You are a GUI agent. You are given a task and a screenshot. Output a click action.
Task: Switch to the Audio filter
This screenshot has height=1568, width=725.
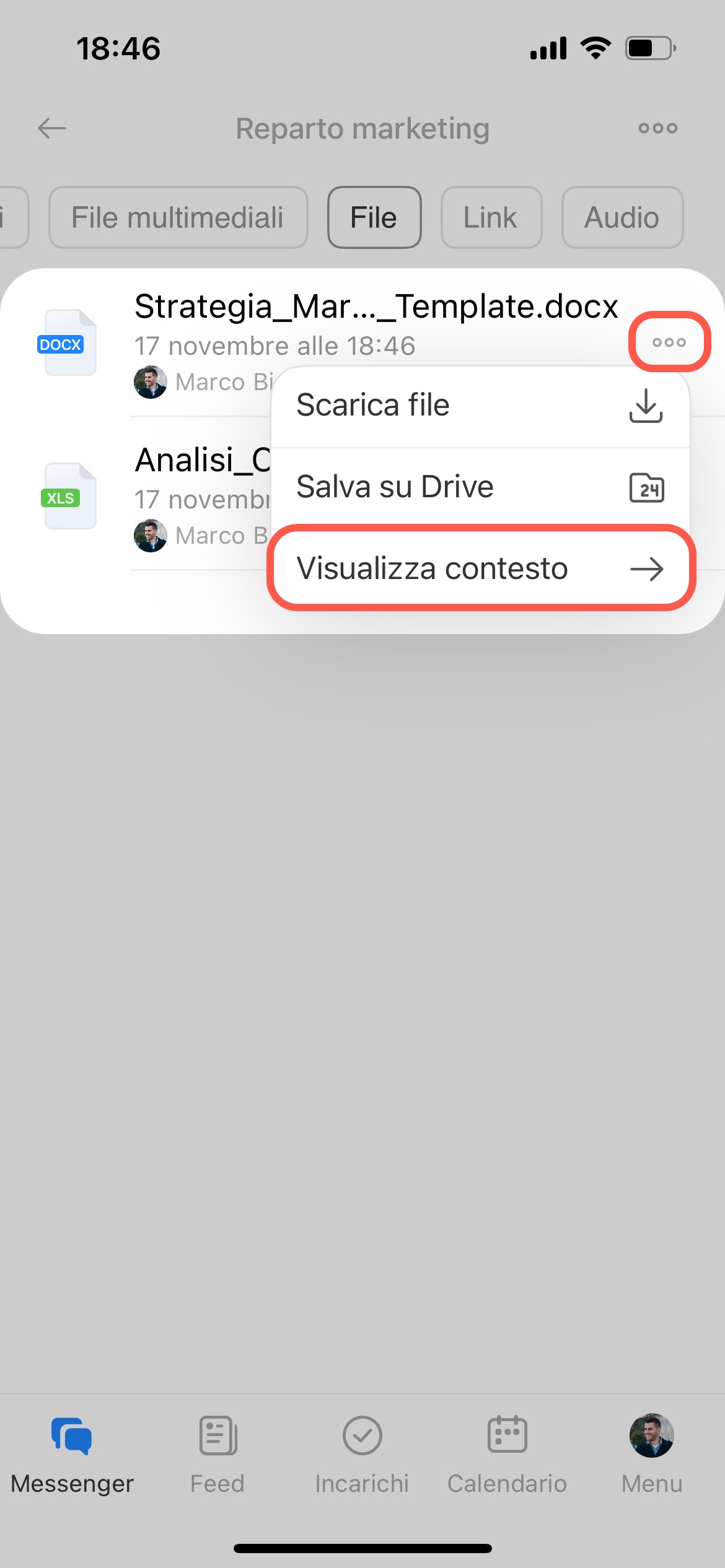coord(622,217)
